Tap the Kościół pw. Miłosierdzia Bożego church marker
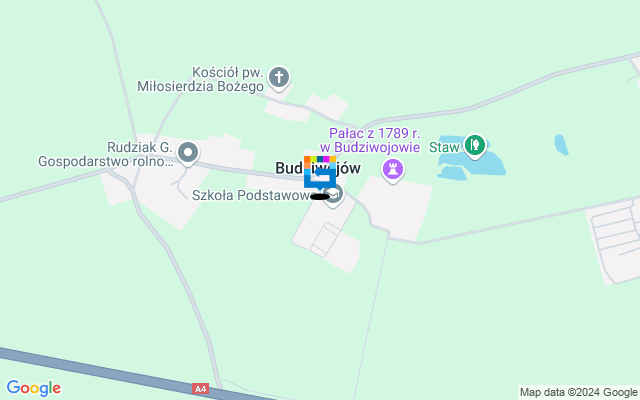640x400 pixels. click(x=279, y=77)
